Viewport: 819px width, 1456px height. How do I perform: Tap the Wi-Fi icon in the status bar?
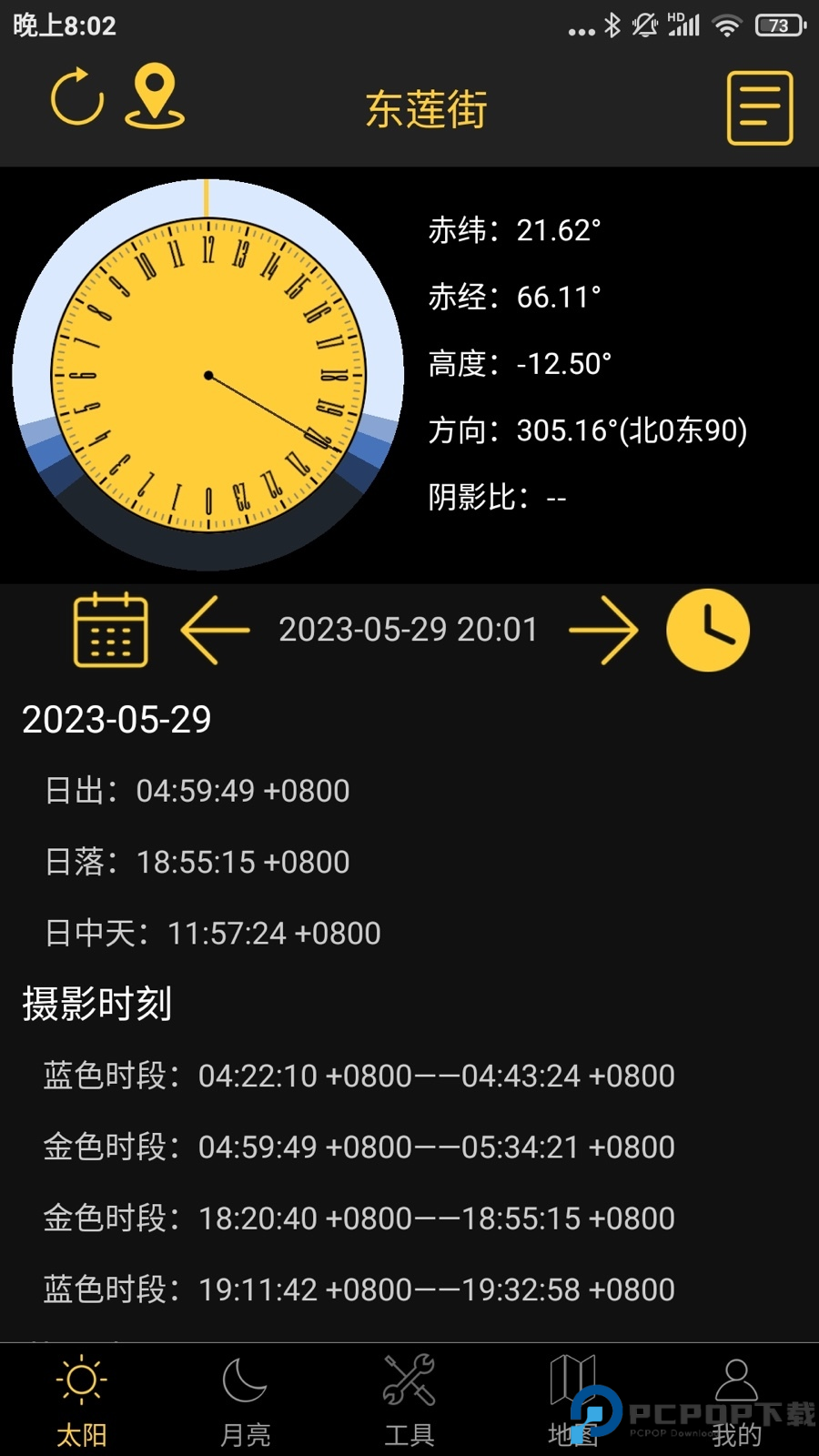pyautogui.click(x=725, y=25)
